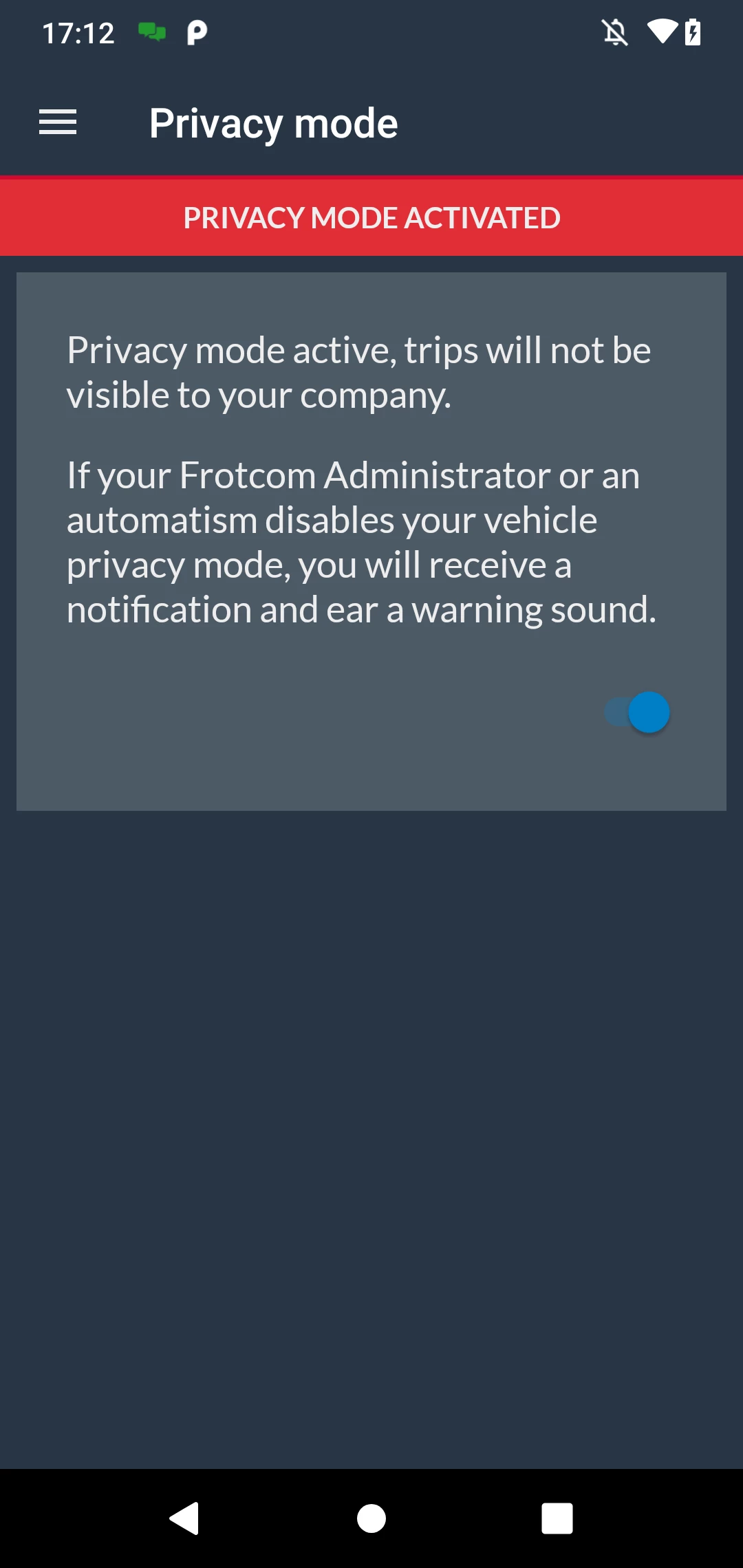Viewport: 743px width, 1568px height.
Task: Turn off the privacy mode switch
Action: pos(638,712)
